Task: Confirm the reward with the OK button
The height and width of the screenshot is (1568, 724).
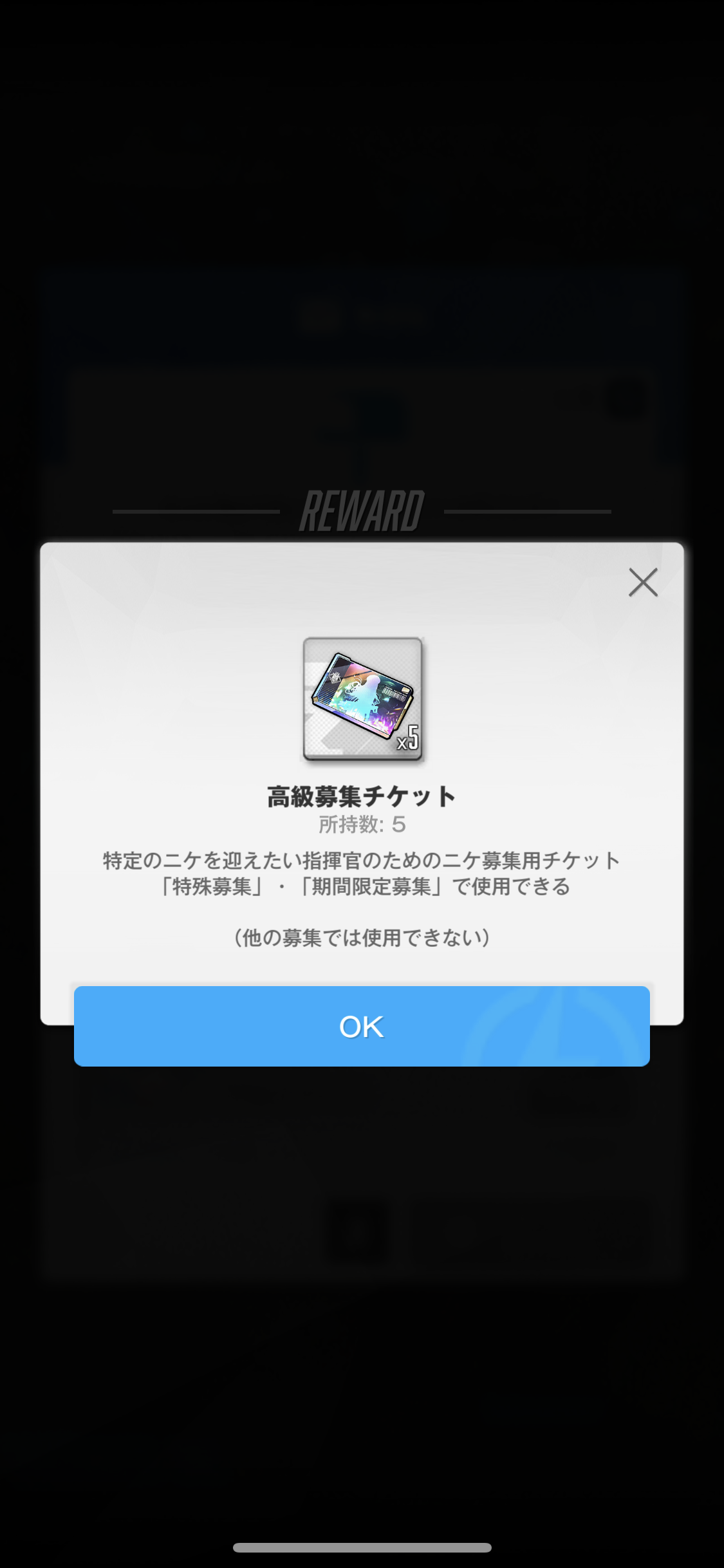Action: (x=362, y=1026)
